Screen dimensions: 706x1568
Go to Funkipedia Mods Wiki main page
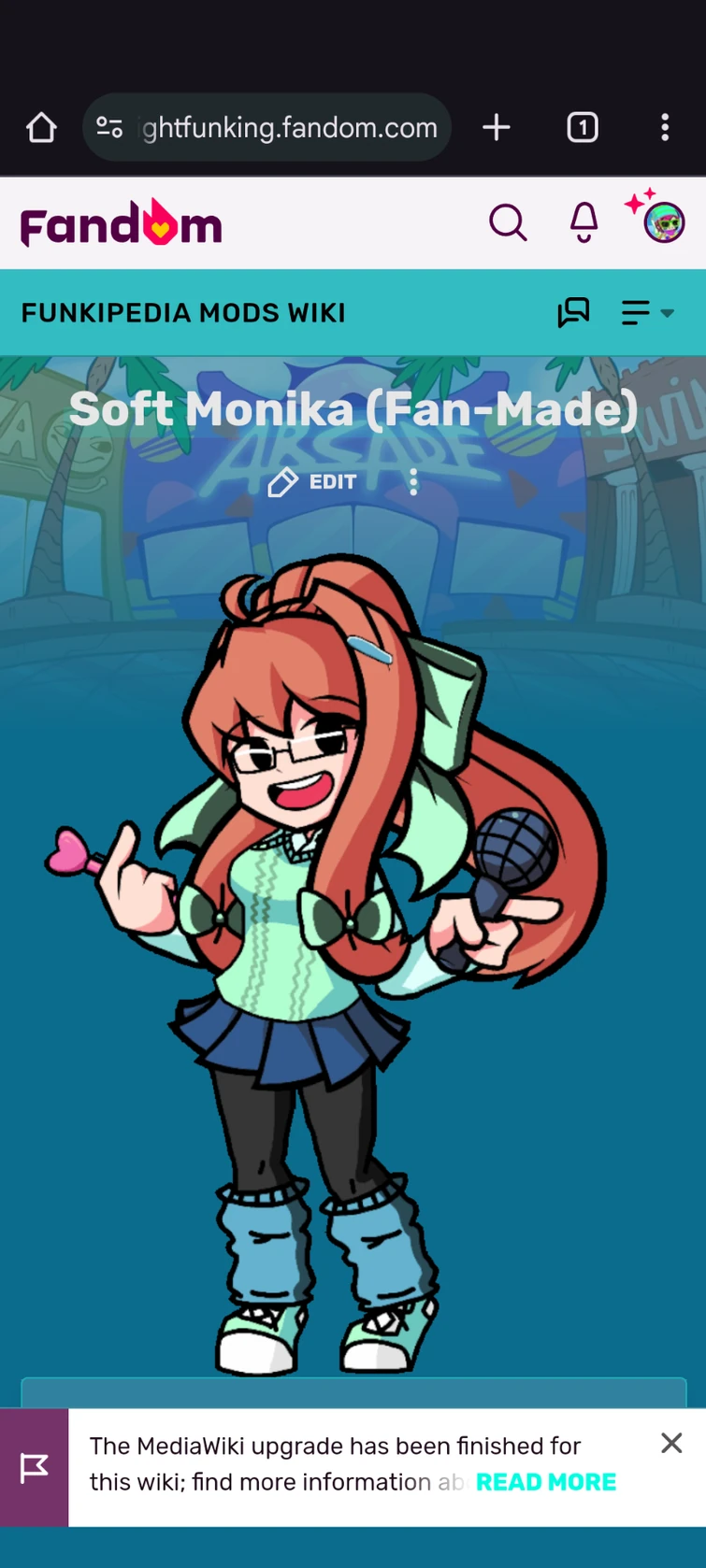click(183, 312)
